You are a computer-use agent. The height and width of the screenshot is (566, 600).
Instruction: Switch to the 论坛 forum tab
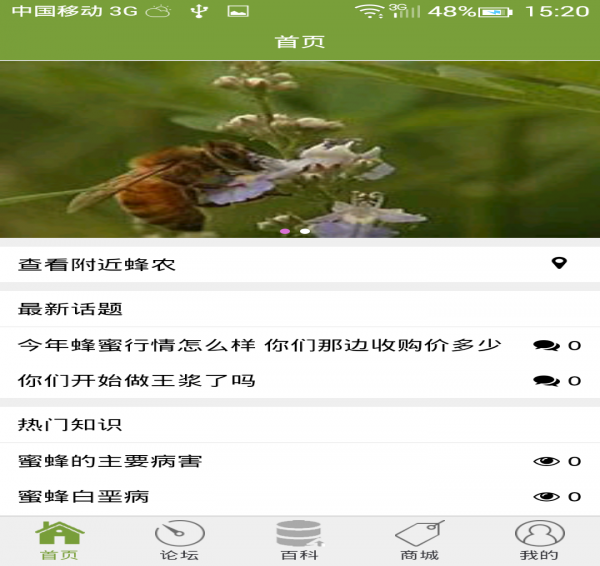click(x=180, y=541)
